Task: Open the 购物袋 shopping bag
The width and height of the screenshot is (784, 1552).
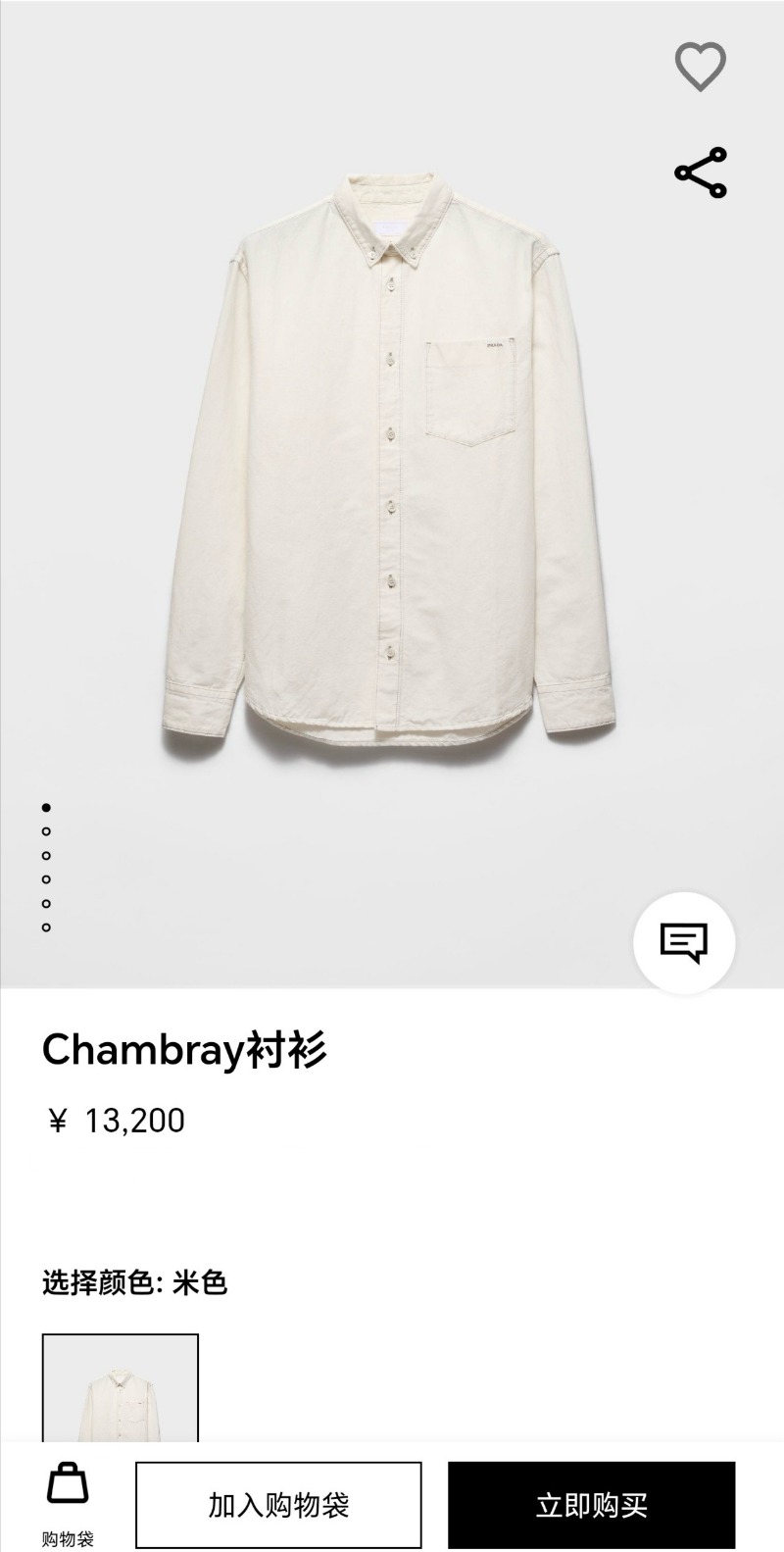Action: 68,1504
